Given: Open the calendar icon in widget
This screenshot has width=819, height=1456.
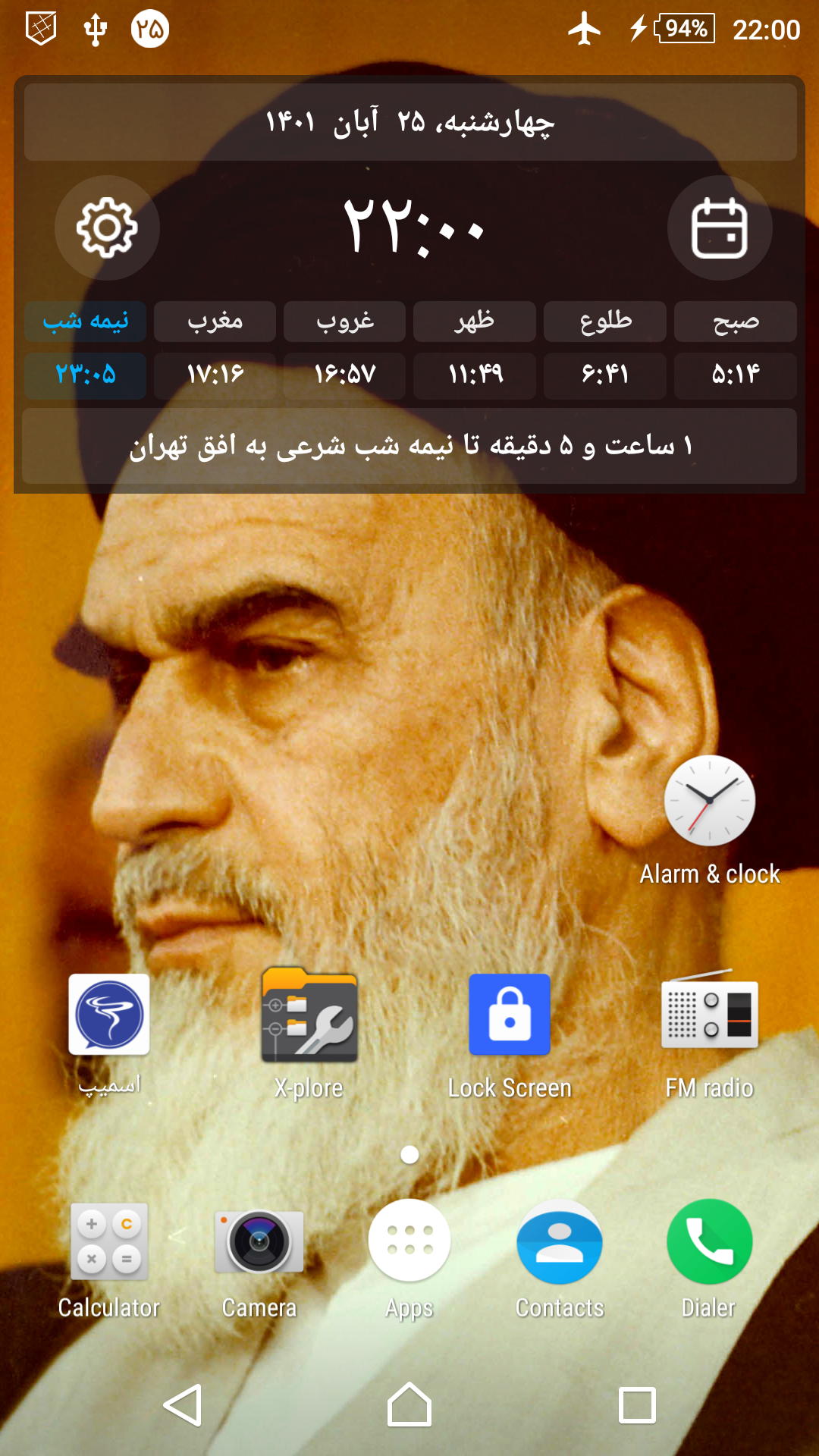Looking at the screenshot, I should (720, 227).
